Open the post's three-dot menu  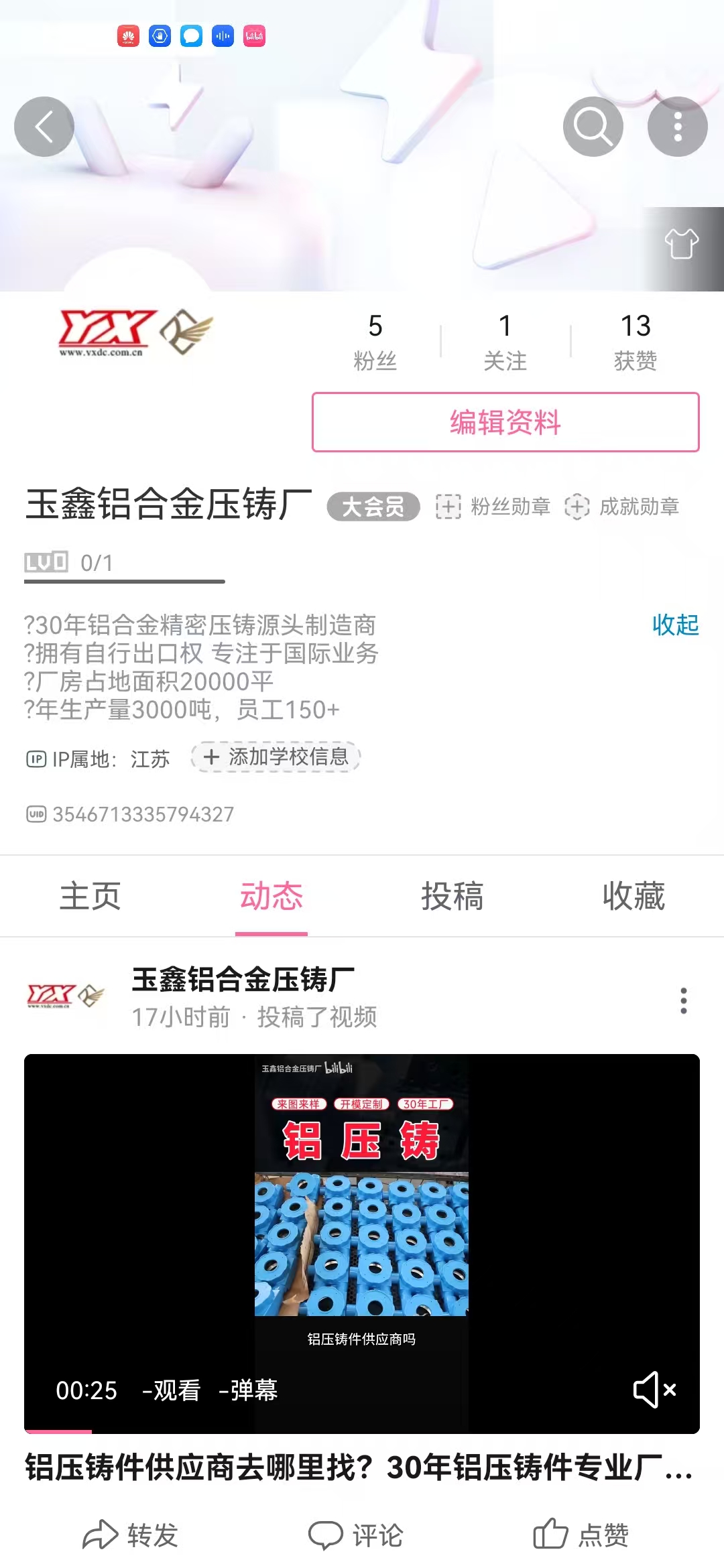pyautogui.click(x=683, y=1000)
